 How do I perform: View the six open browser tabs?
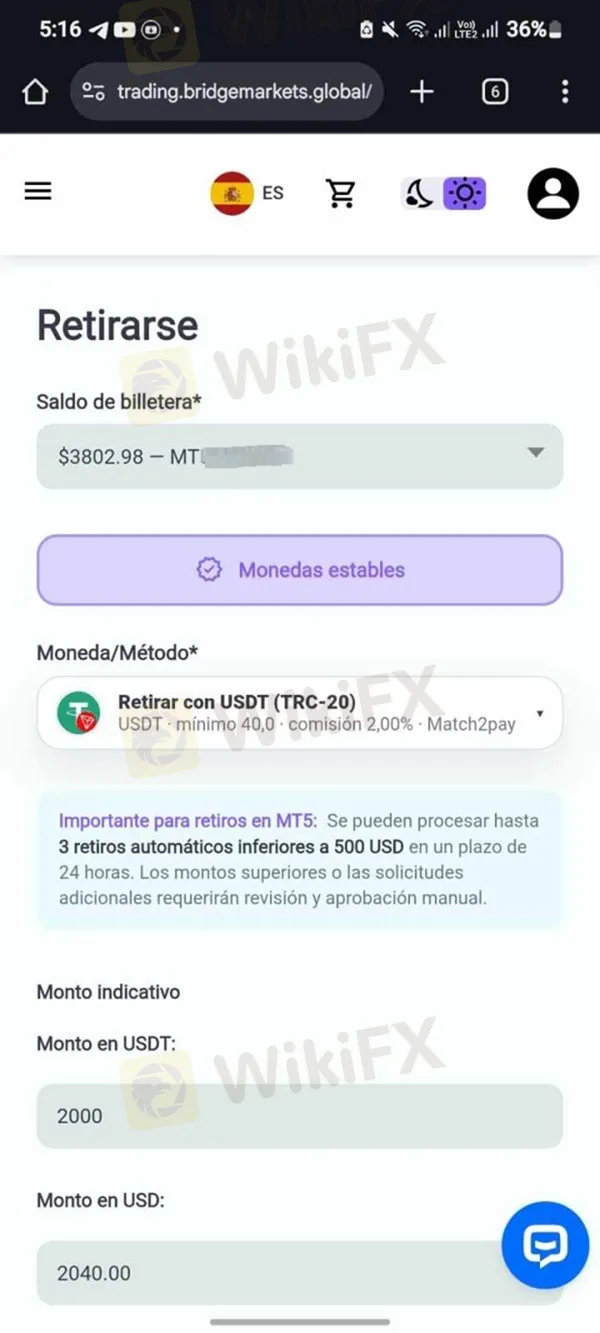coord(494,92)
